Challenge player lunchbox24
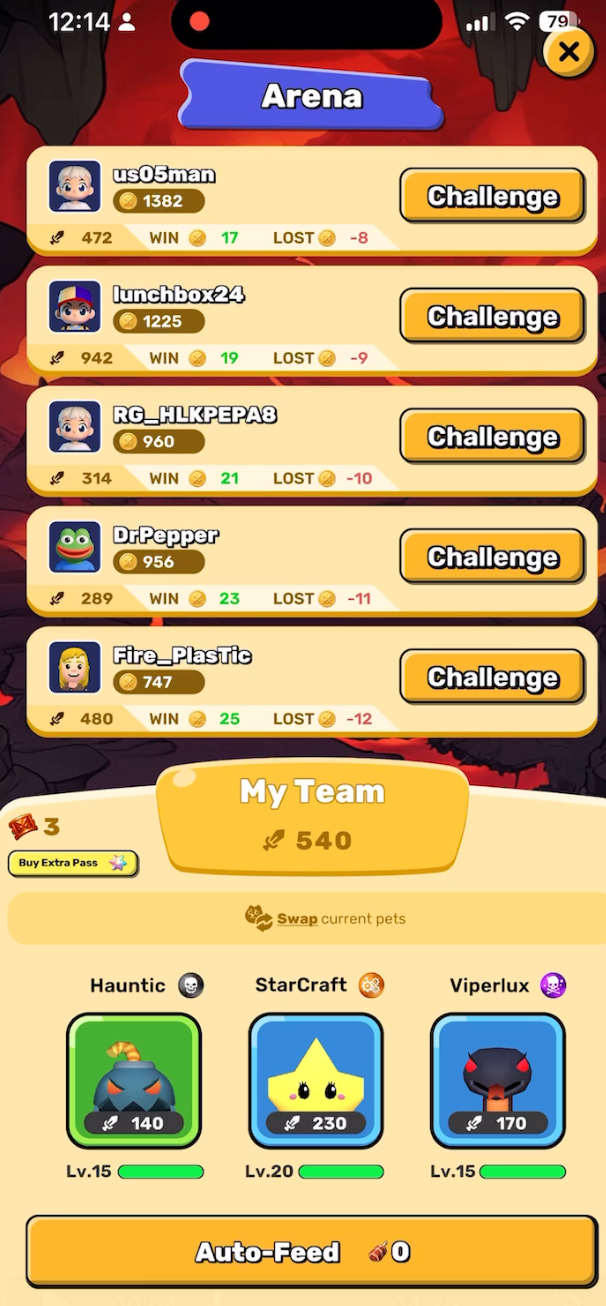This screenshot has width=606, height=1306. click(492, 316)
